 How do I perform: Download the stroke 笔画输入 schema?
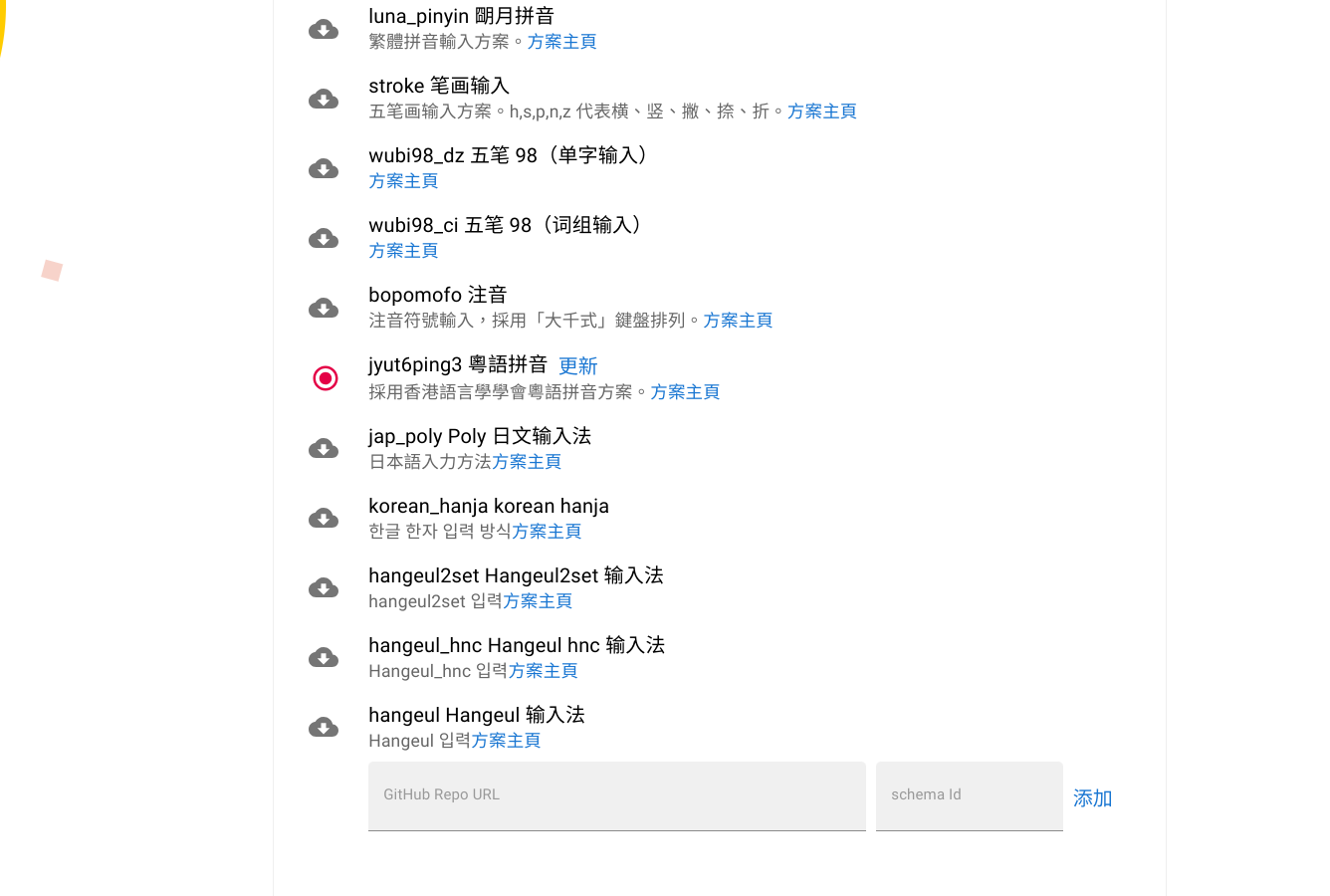tap(324, 100)
